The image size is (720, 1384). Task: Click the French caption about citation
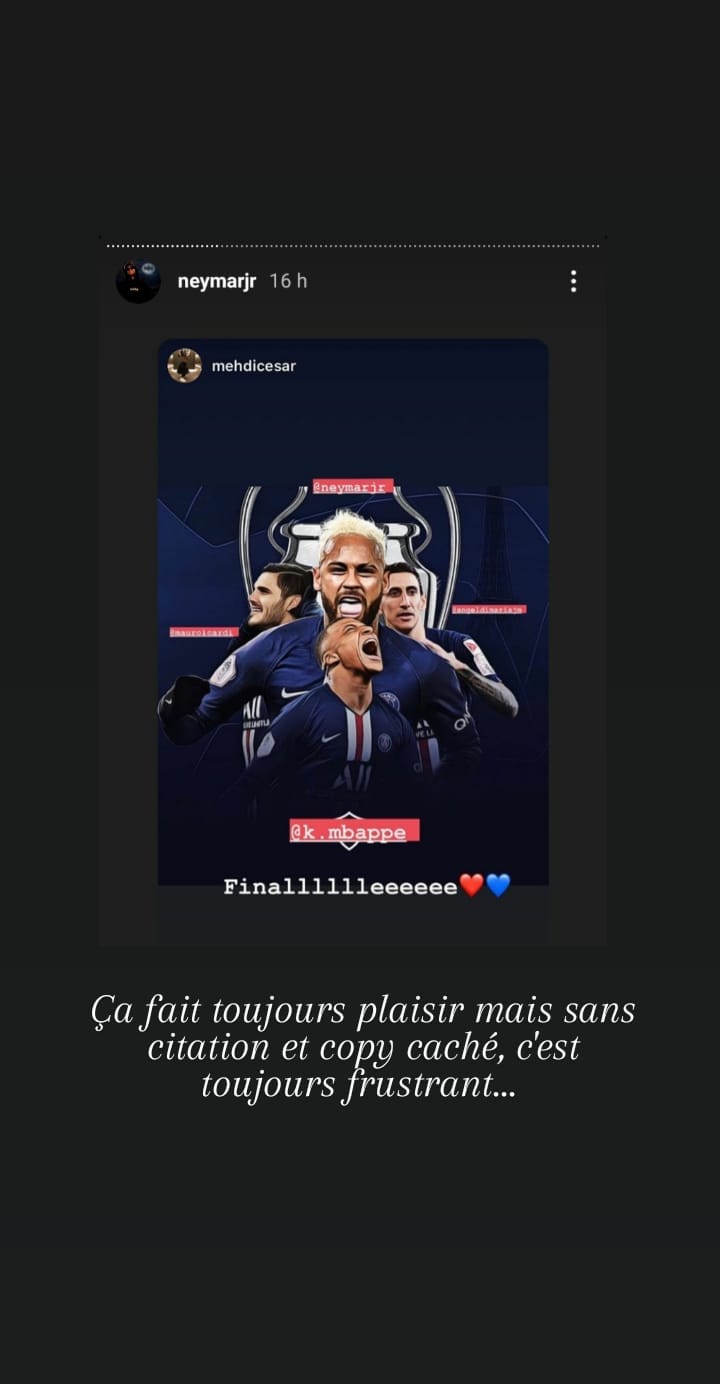point(360,1047)
